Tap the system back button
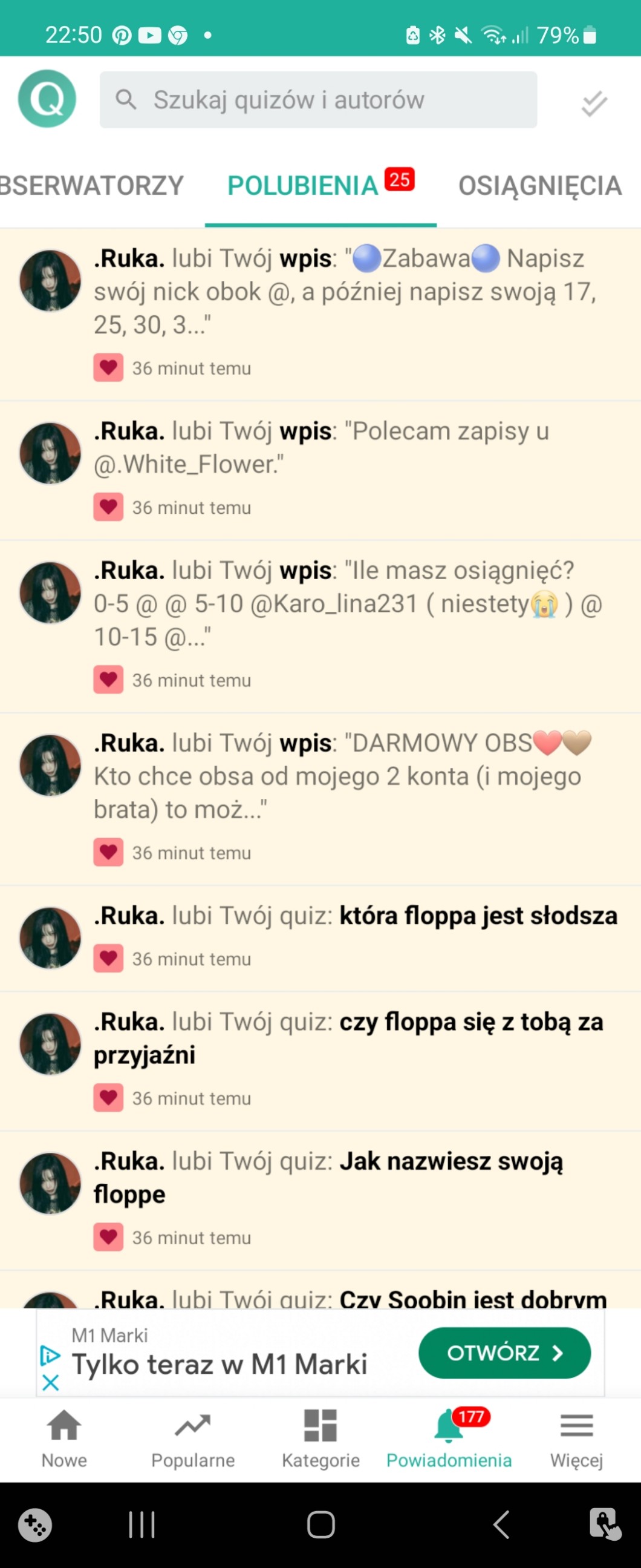The width and height of the screenshot is (641, 1568). click(501, 1525)
